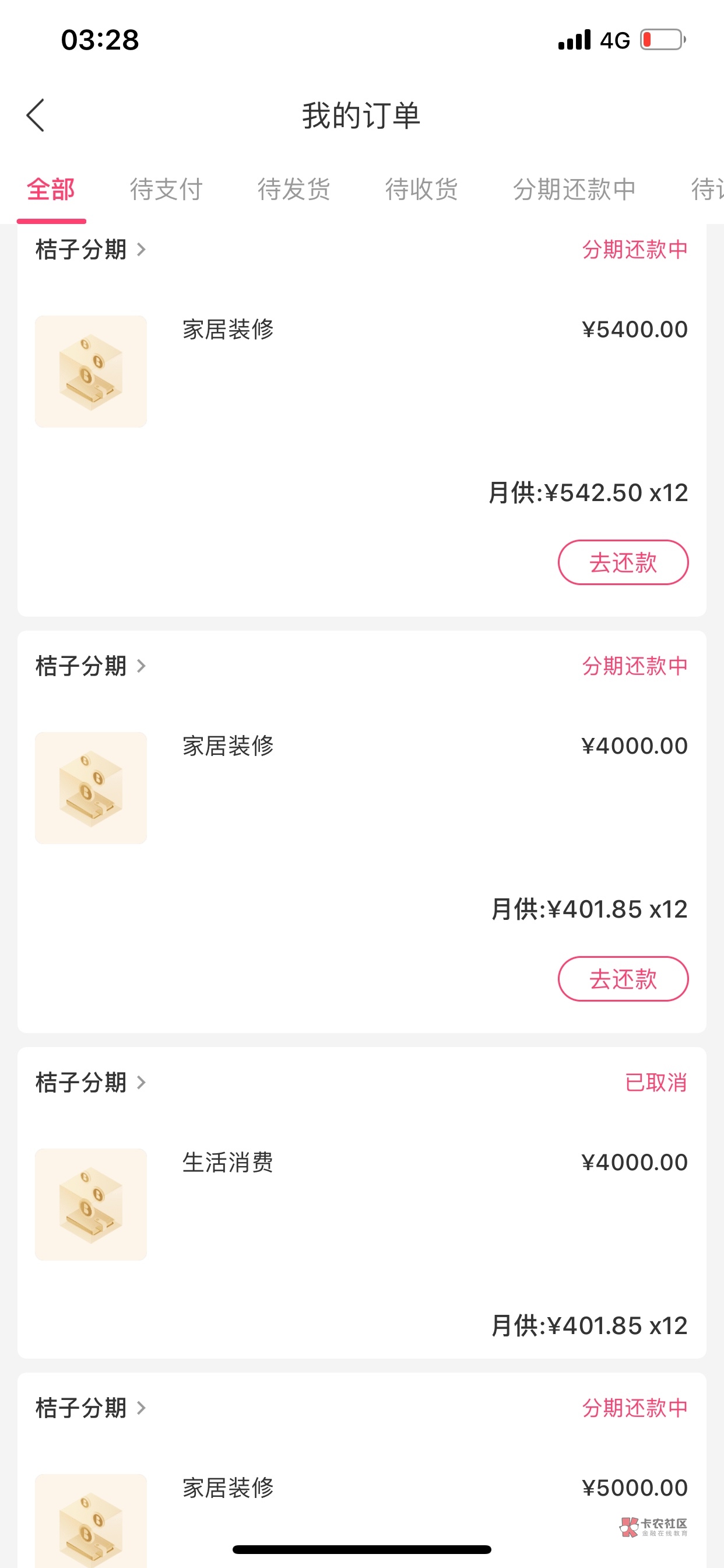The width and height of the screenshot is (724, 1568).
Task: Switch to the 全部 tab
Action: (x=51, y=190)
